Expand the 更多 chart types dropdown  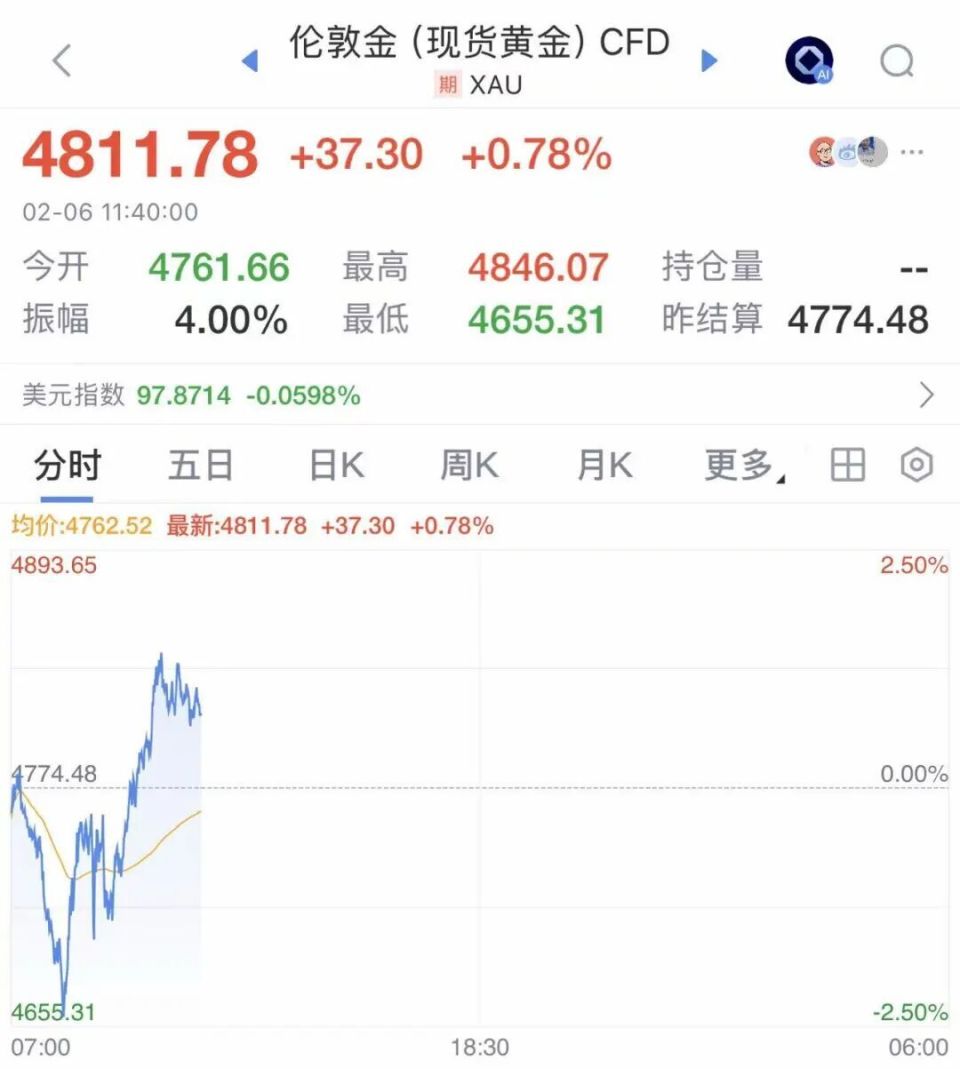point(742,465)
